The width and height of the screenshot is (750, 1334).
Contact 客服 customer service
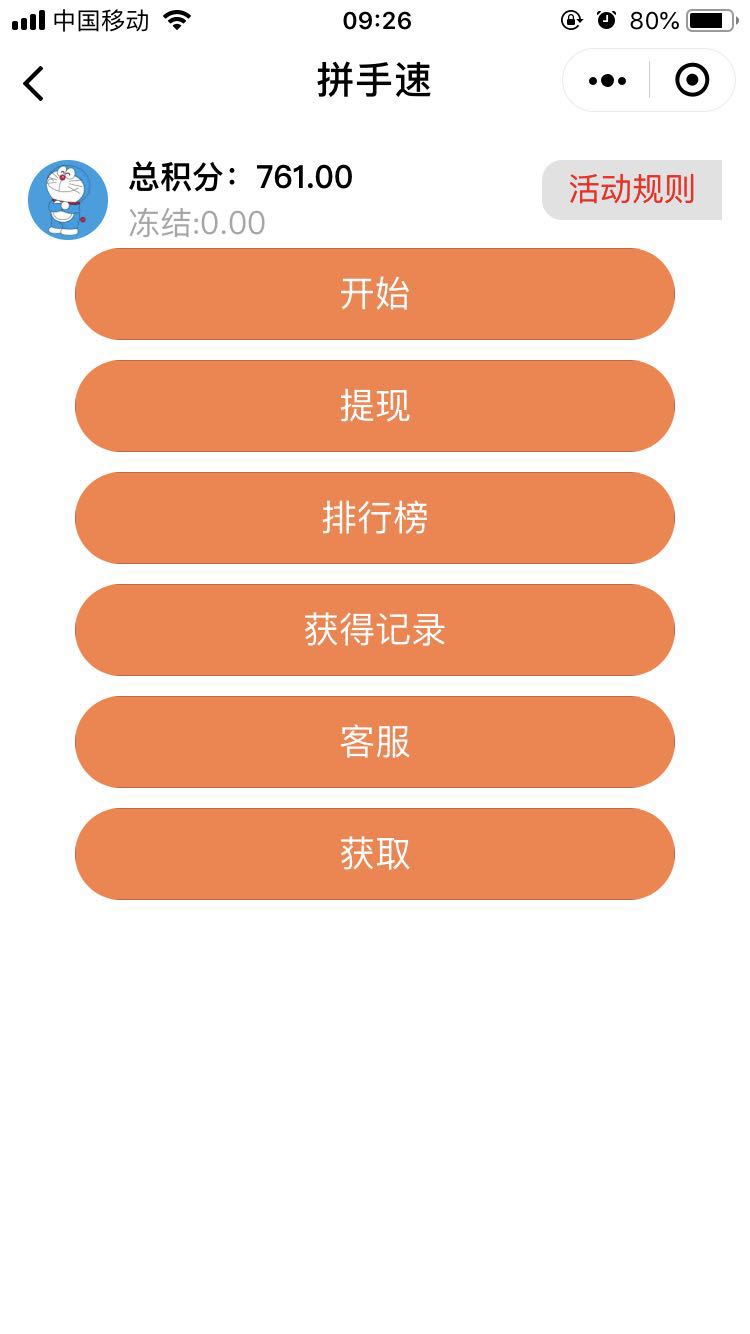pos(375,742)
